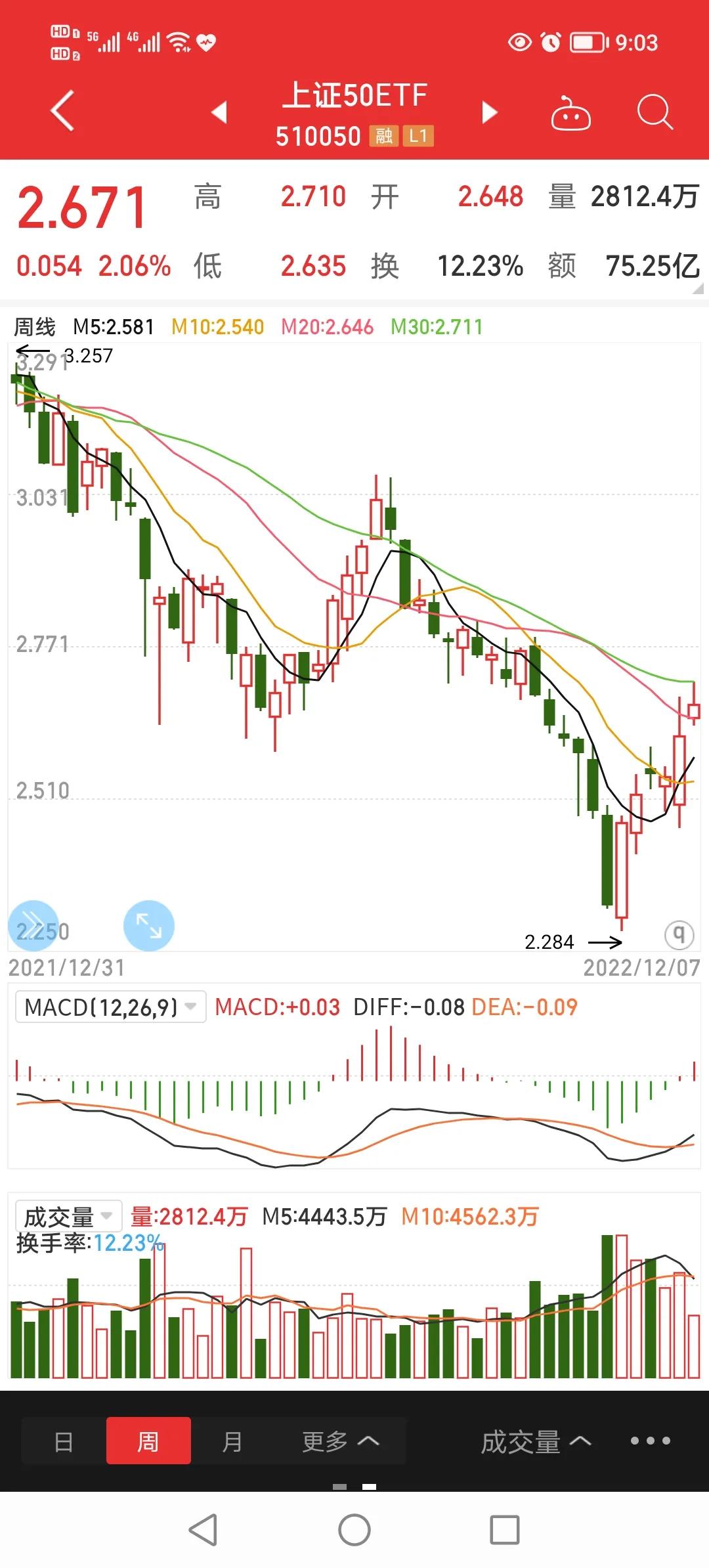Viewport: 709px width, 1568px height.
Task: Open the MACD(12,26,9) indicator dropdown
Action: click(x=110, y=1007)
